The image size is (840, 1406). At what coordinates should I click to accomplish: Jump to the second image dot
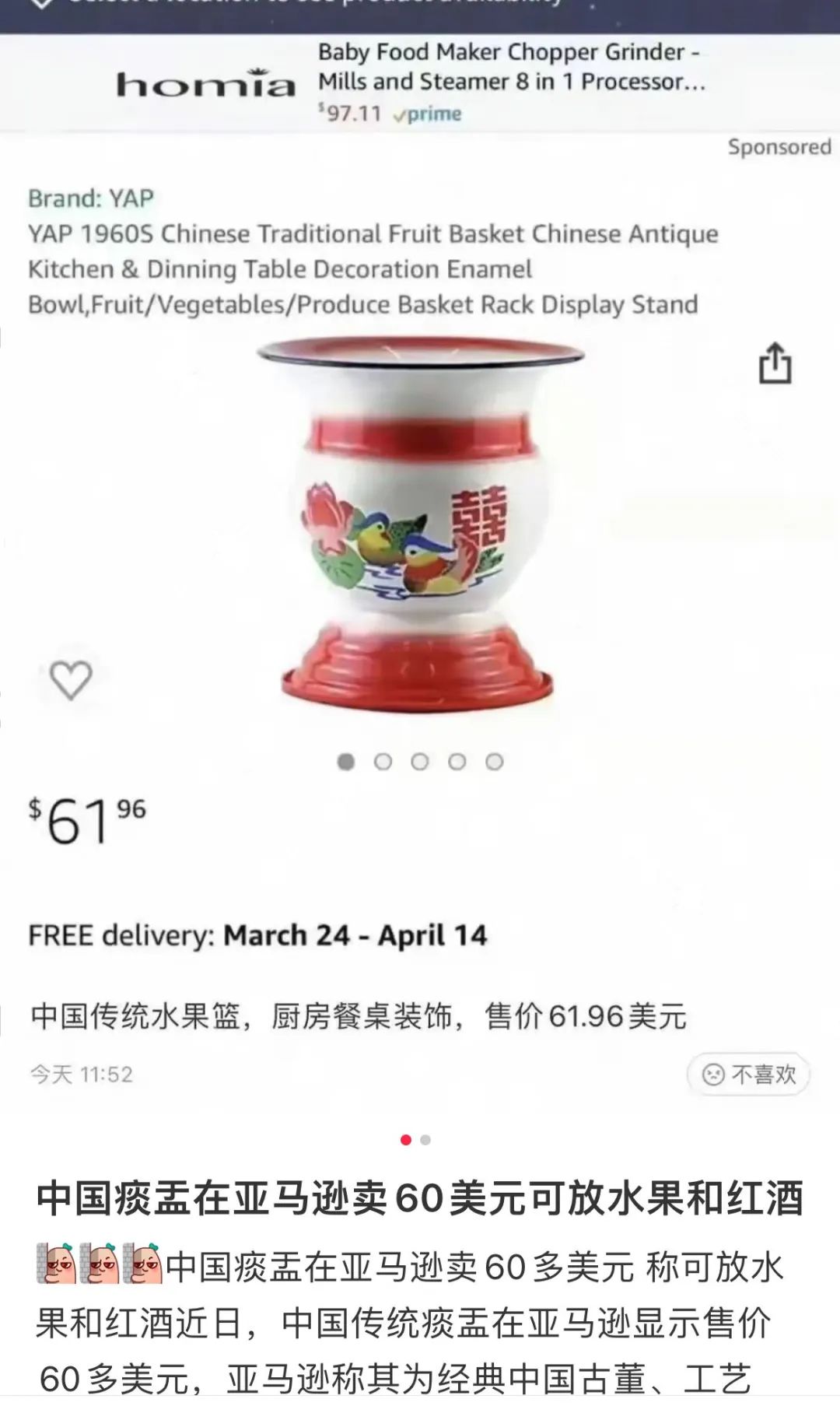pos(425,1140)
